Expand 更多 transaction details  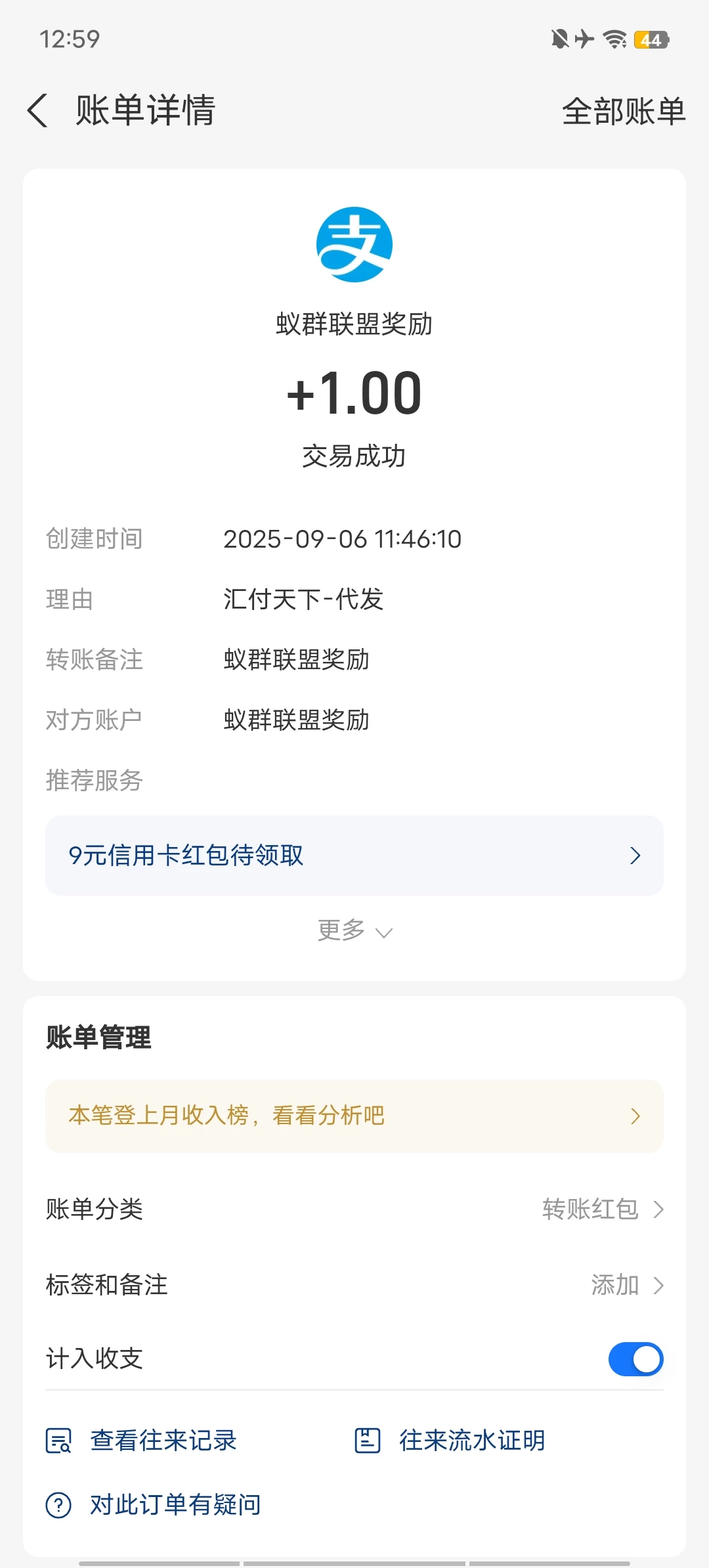coord(354,930)
